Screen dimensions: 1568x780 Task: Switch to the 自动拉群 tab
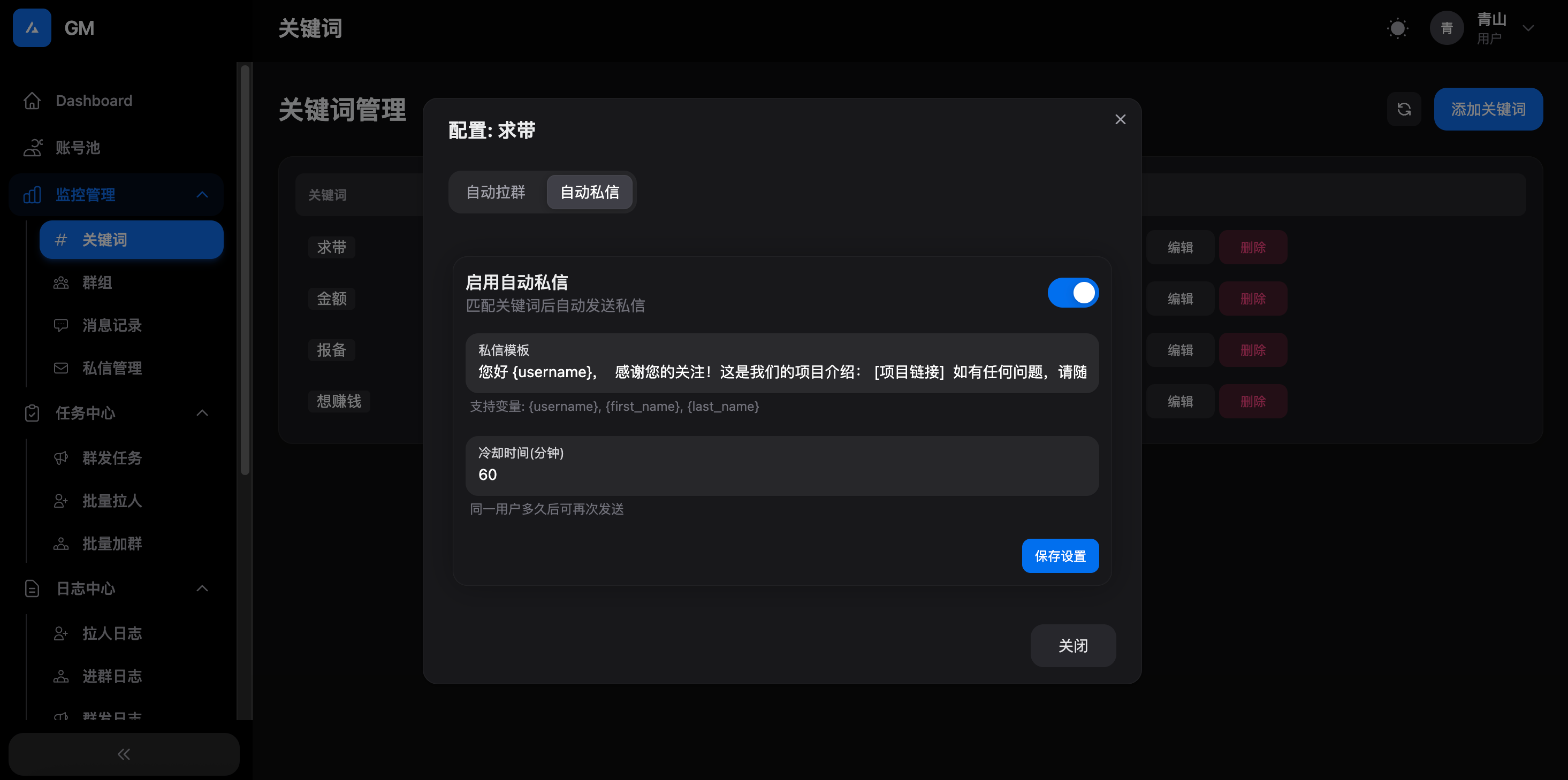tap(496, 192)
